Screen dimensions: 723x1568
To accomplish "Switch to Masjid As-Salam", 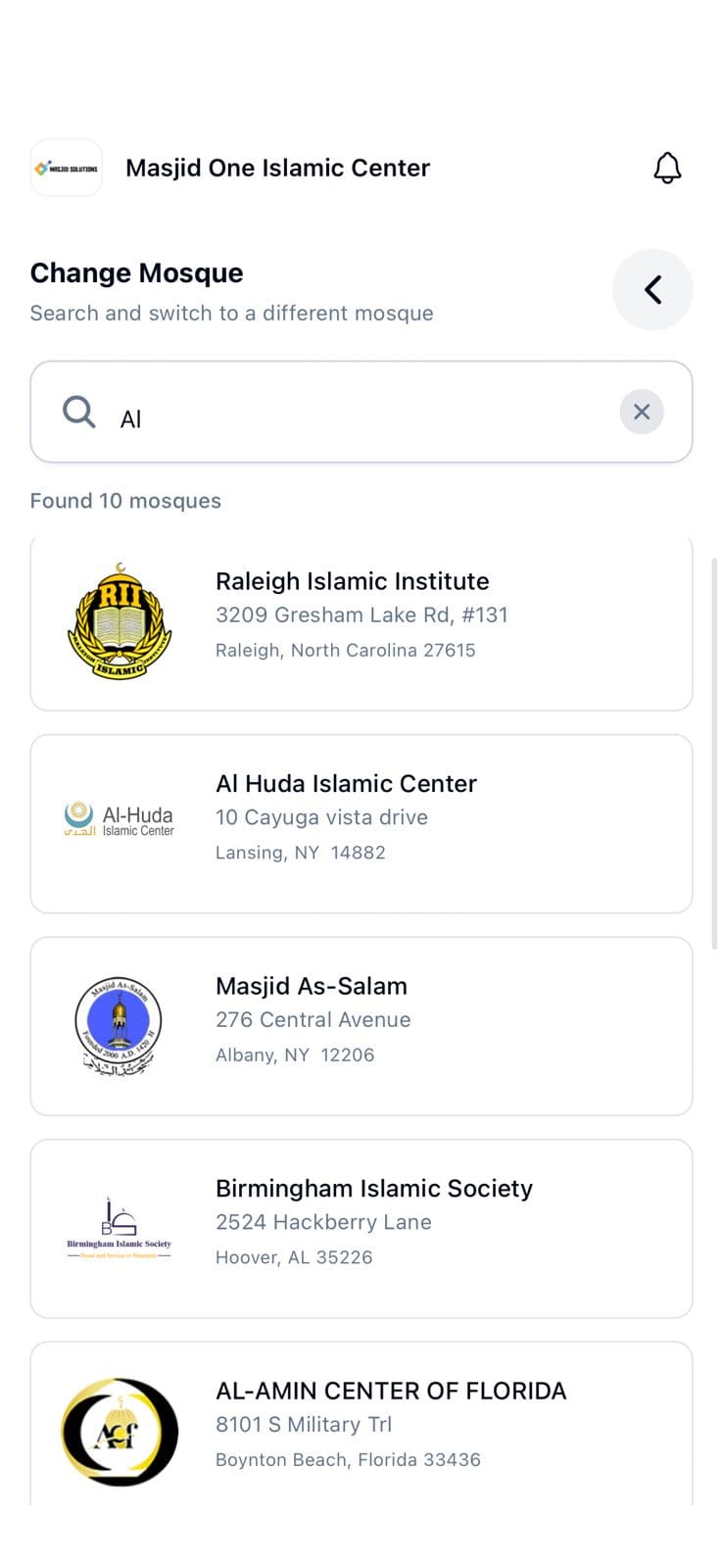I will click(361, 1025).
